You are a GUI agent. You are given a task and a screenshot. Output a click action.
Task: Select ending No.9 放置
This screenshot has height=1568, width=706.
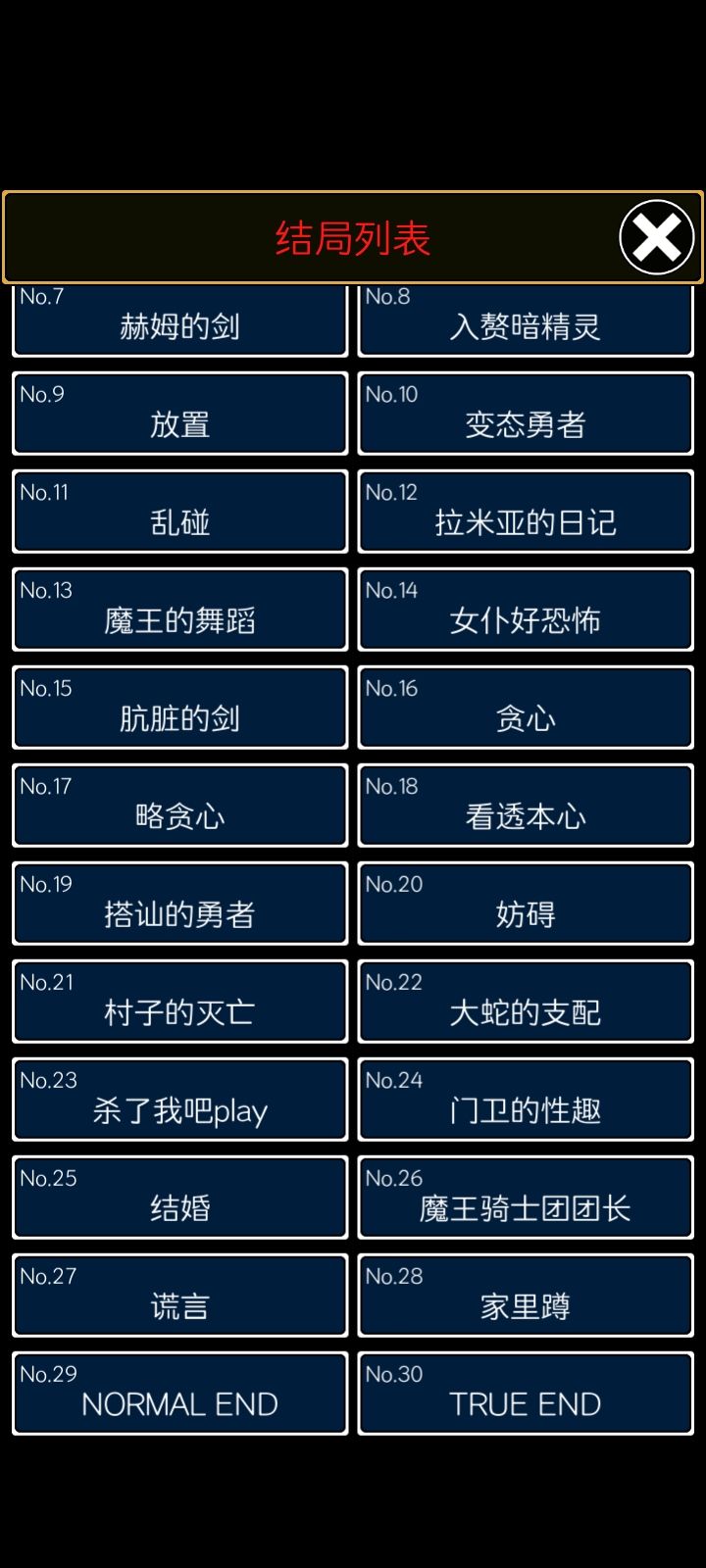179,414
